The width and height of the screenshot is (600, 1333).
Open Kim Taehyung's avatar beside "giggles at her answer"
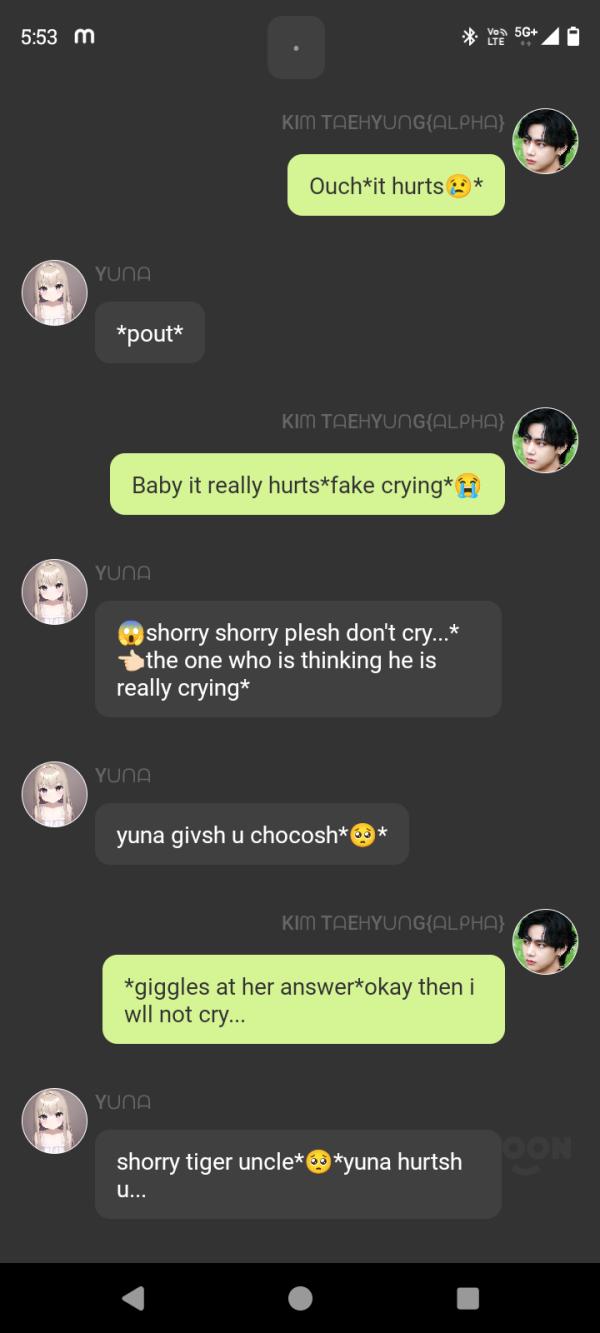coord(545,942)
